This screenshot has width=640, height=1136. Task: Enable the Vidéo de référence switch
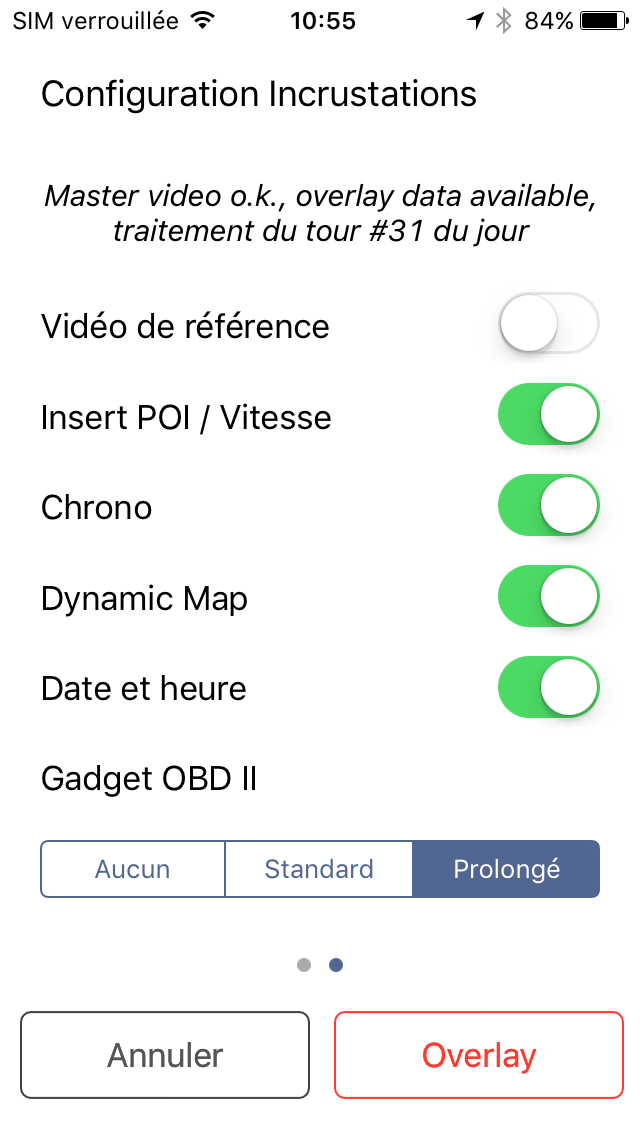tap(548, 325)
